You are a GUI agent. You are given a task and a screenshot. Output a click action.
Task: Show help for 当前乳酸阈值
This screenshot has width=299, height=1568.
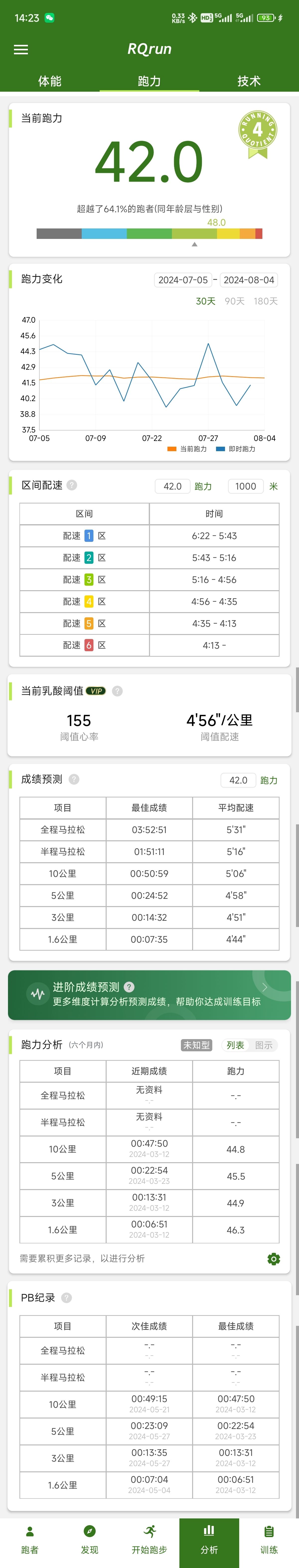point(118,691)
